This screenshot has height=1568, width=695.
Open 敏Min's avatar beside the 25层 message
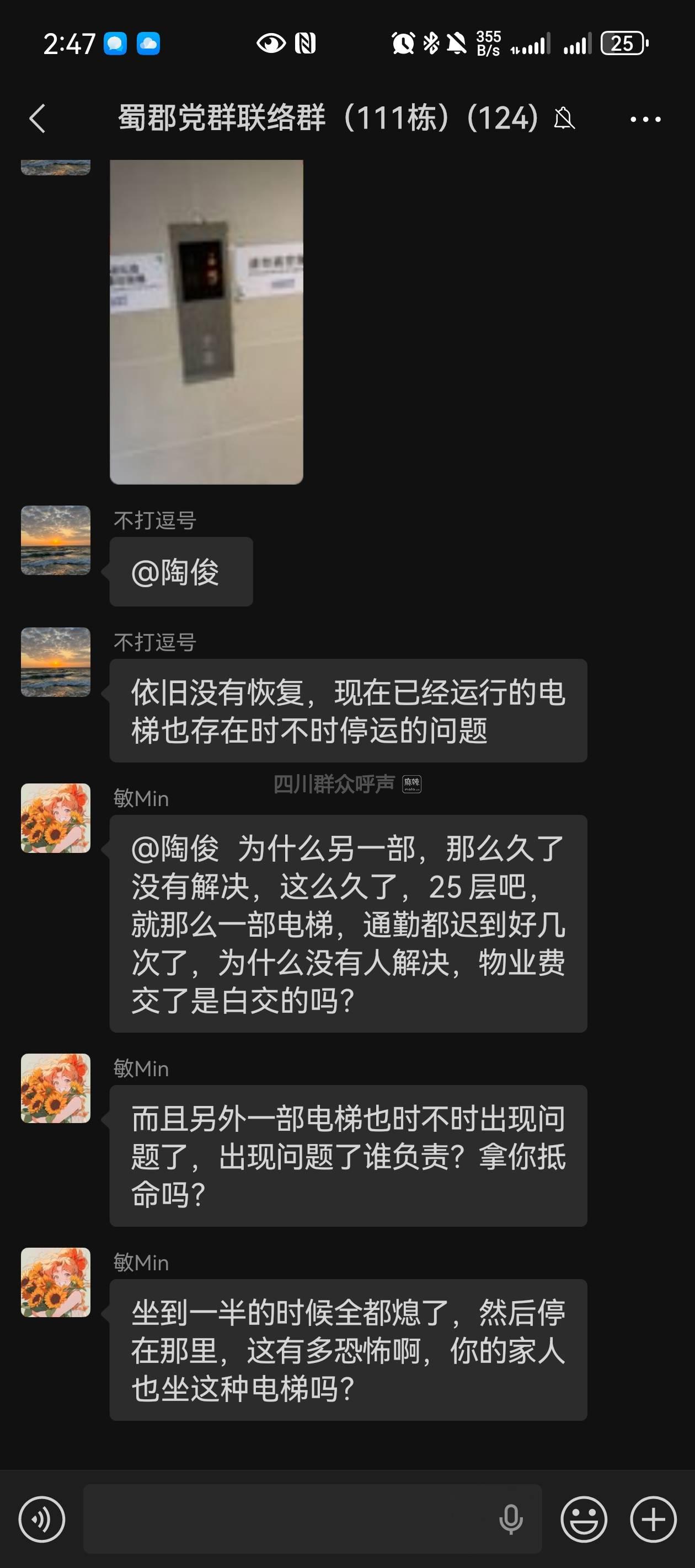point(55,818)
